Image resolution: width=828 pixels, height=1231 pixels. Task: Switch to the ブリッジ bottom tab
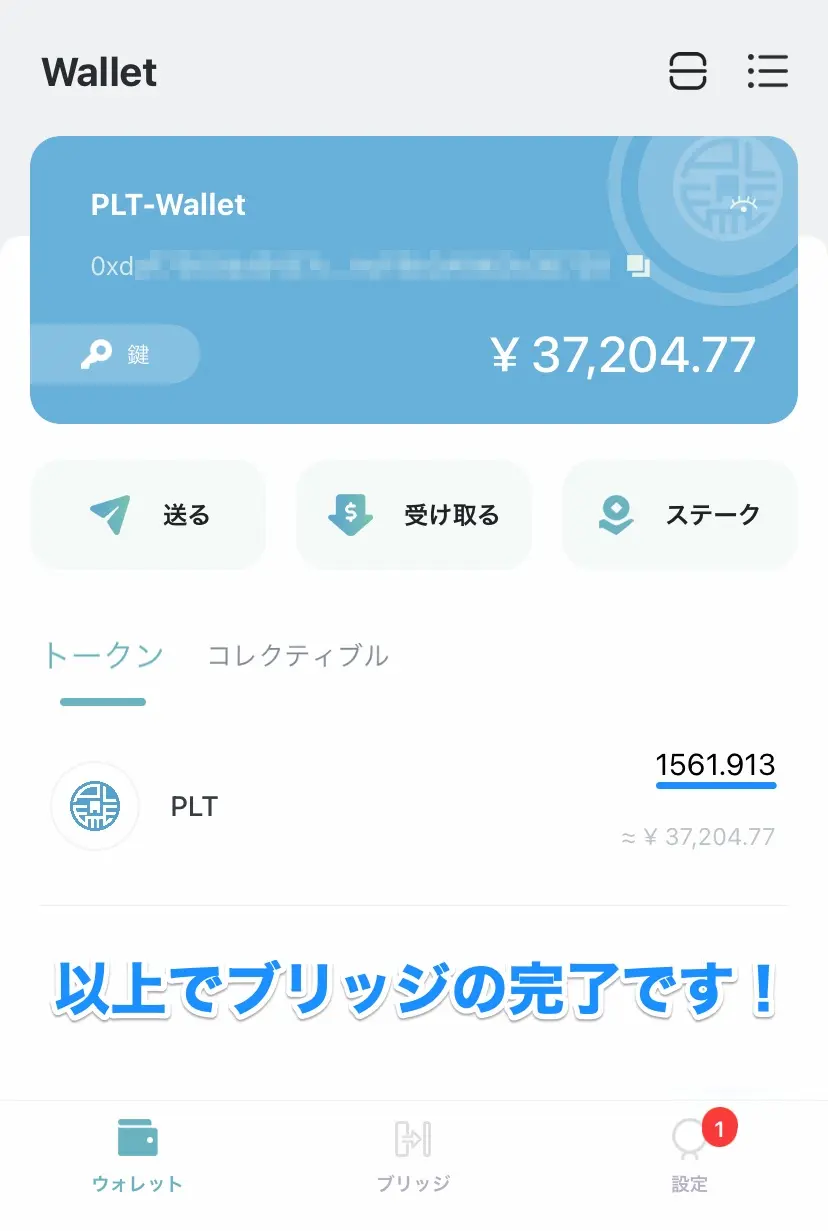pos(413,1156)
